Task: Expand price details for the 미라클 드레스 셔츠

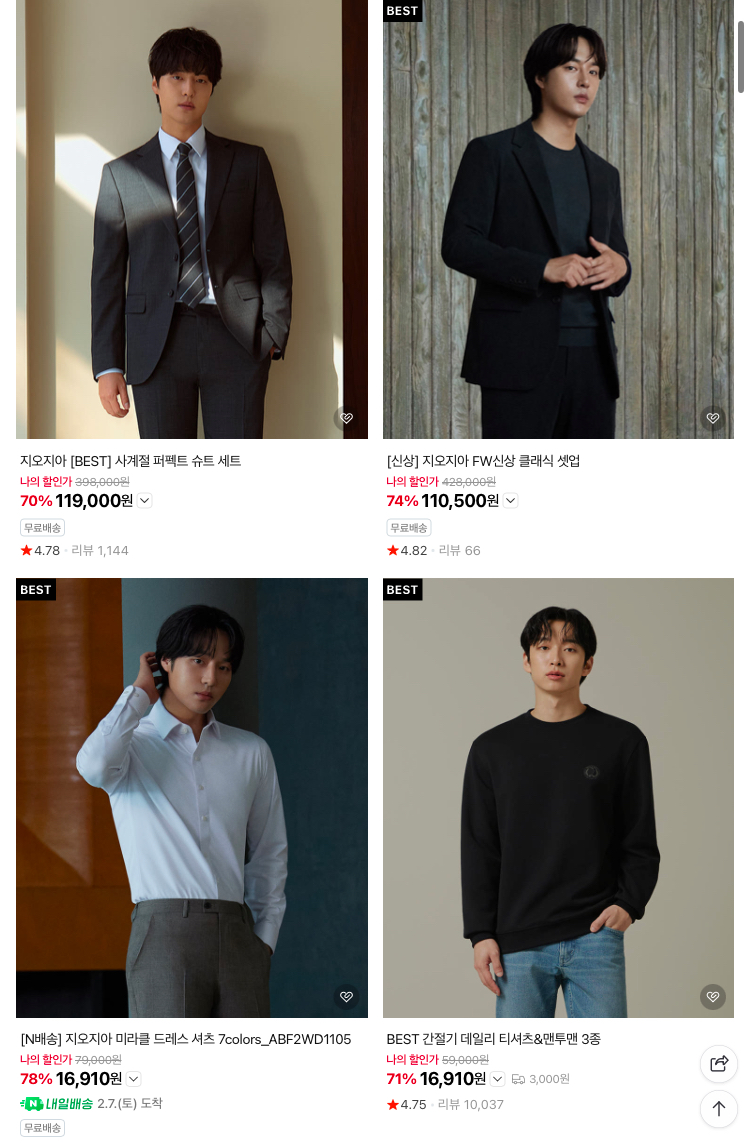Action: (133, 1079)
